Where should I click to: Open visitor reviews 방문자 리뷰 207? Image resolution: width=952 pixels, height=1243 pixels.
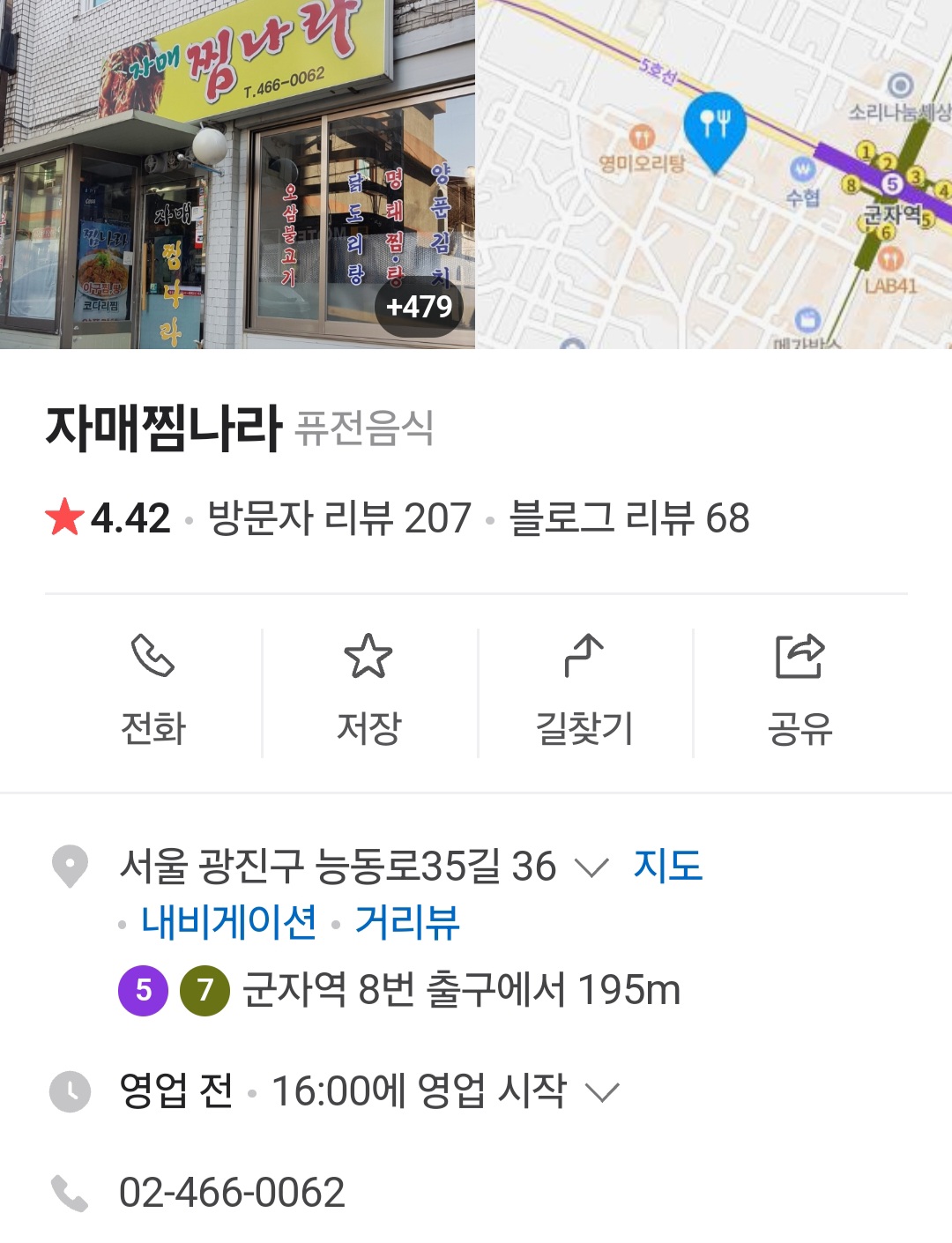tap(339, 518)
